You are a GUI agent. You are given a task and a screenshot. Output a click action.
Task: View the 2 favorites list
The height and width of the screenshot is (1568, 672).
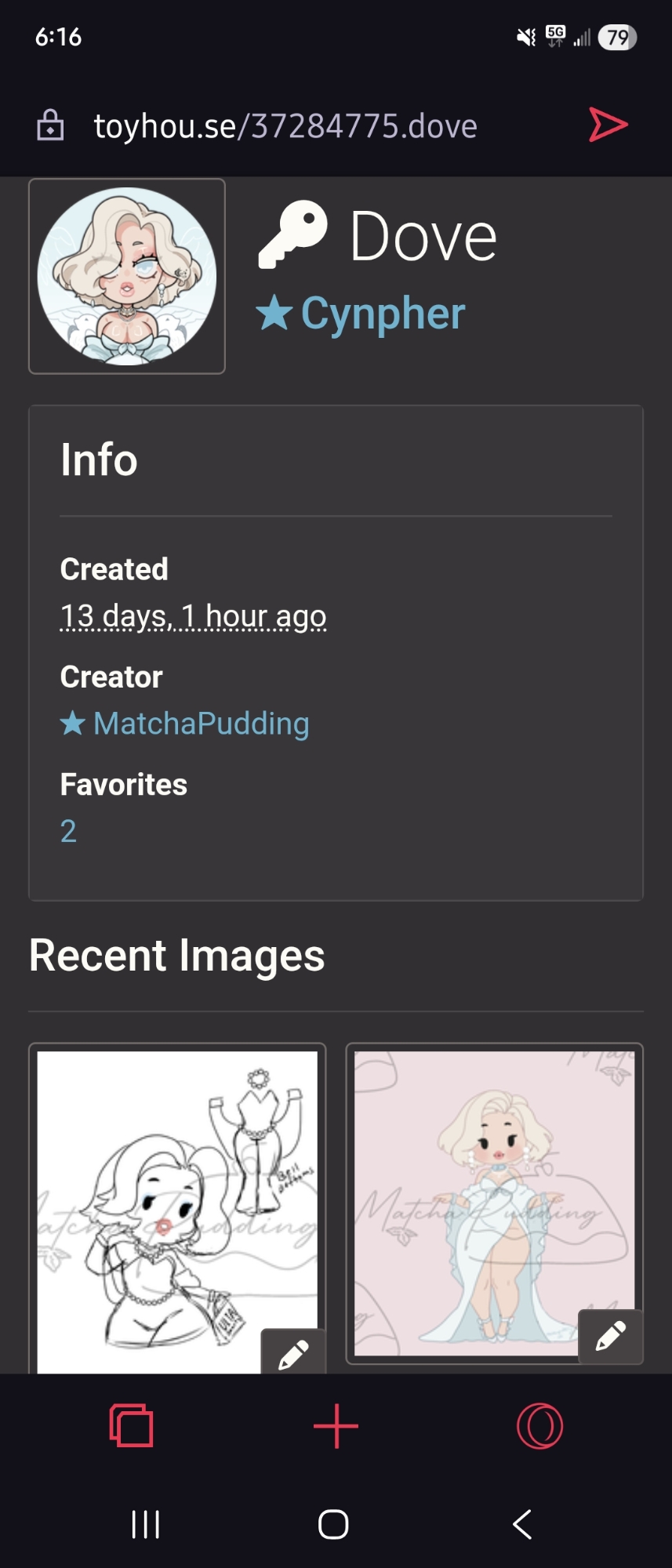pos(69,831)
